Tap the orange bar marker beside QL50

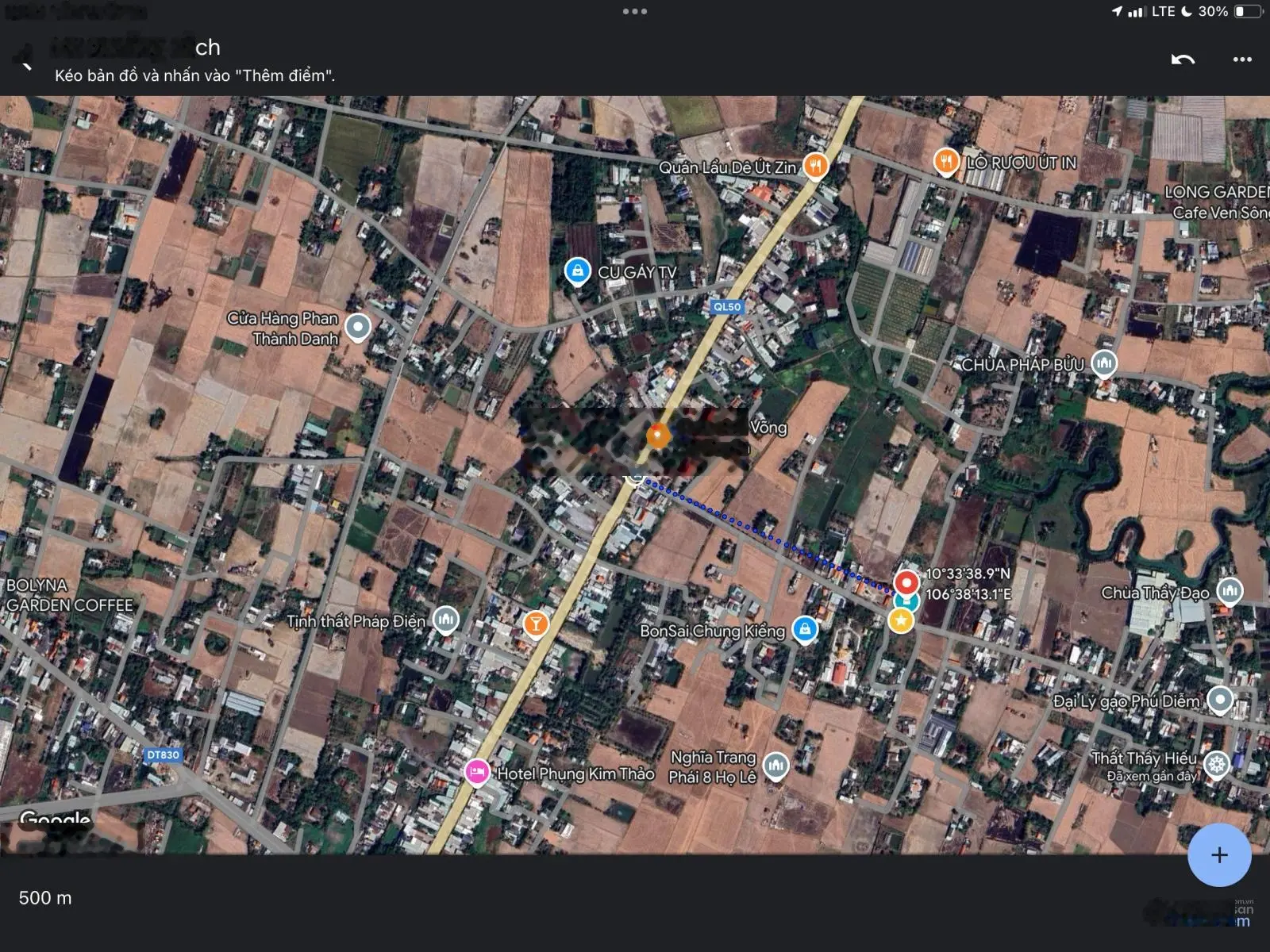tap(536, 624)
